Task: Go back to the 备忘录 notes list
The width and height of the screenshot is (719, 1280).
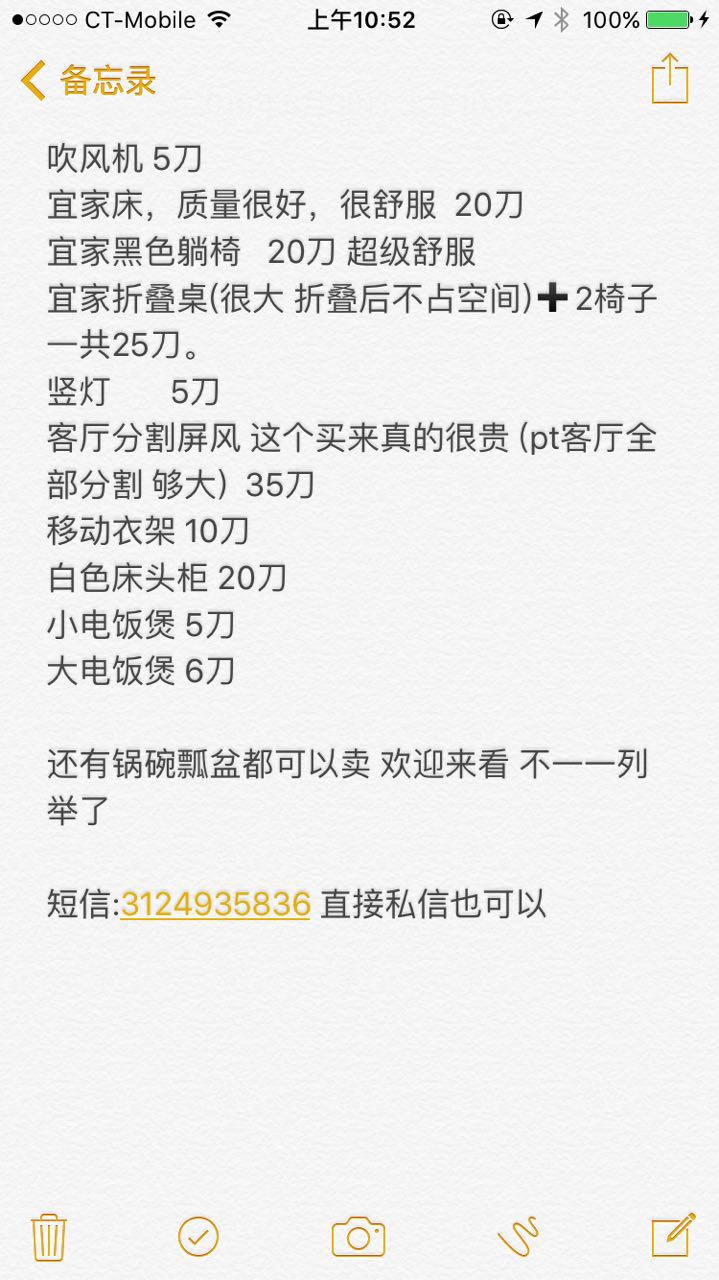Action: point(88,80)
